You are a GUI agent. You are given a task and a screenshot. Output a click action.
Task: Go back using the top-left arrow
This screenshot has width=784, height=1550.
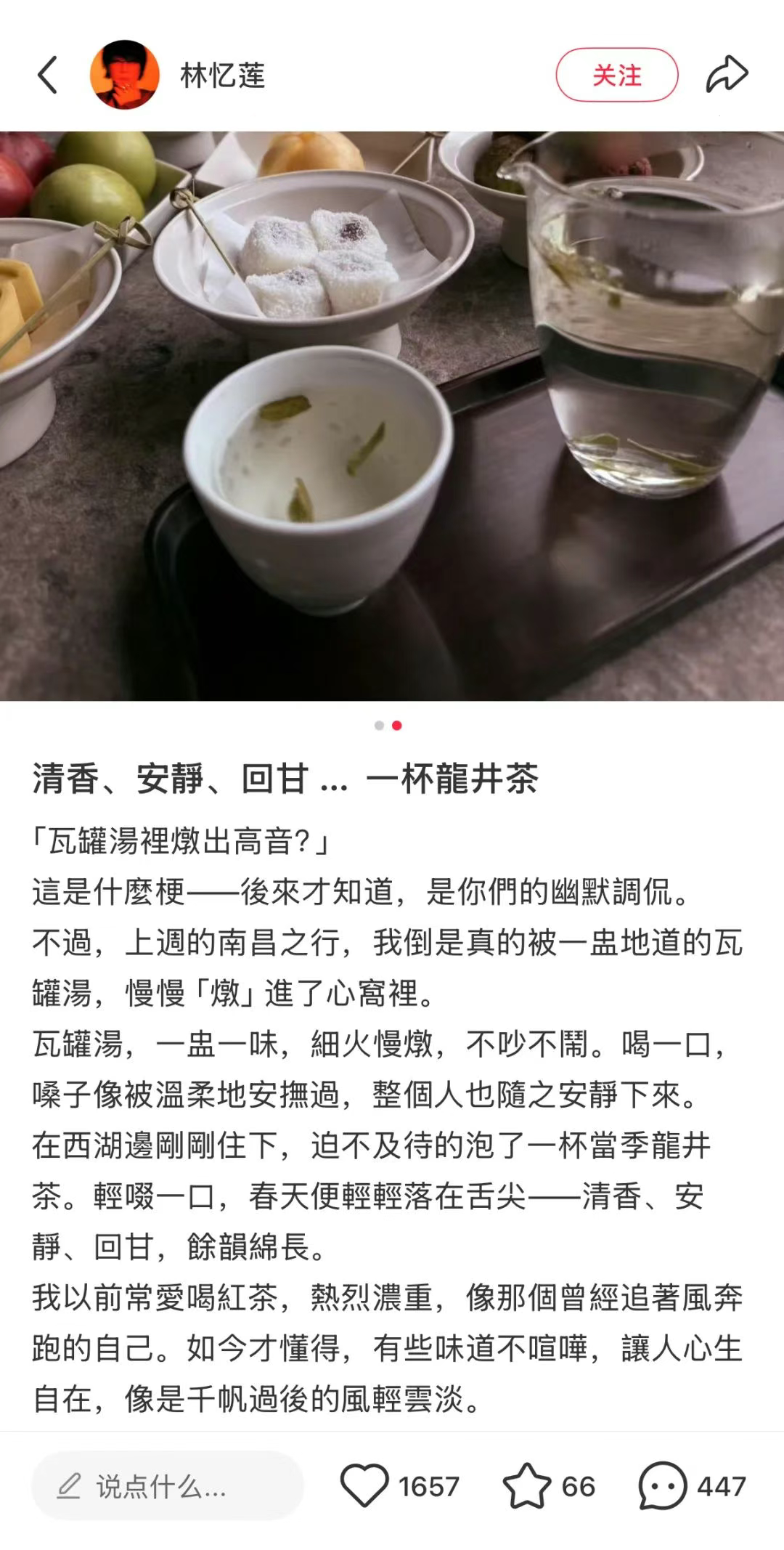[x=48, y=75]
